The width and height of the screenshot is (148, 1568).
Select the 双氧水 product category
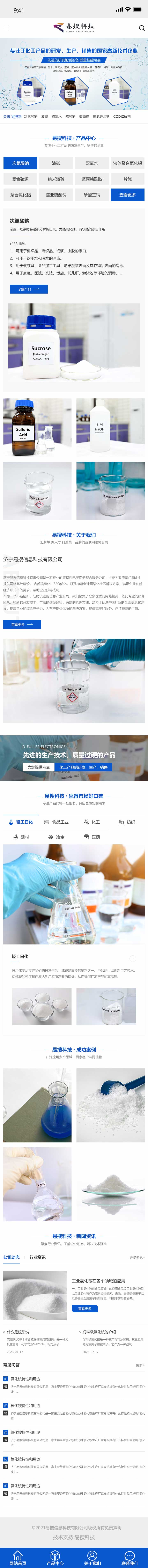click(92, 163)
